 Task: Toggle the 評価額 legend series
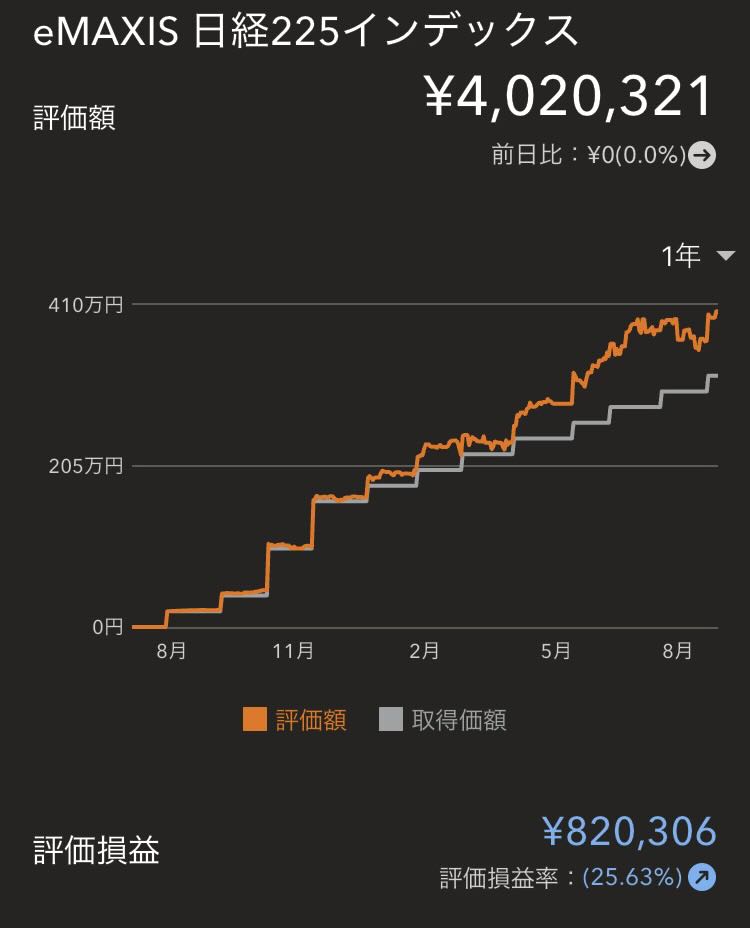[x=295, y=720]
